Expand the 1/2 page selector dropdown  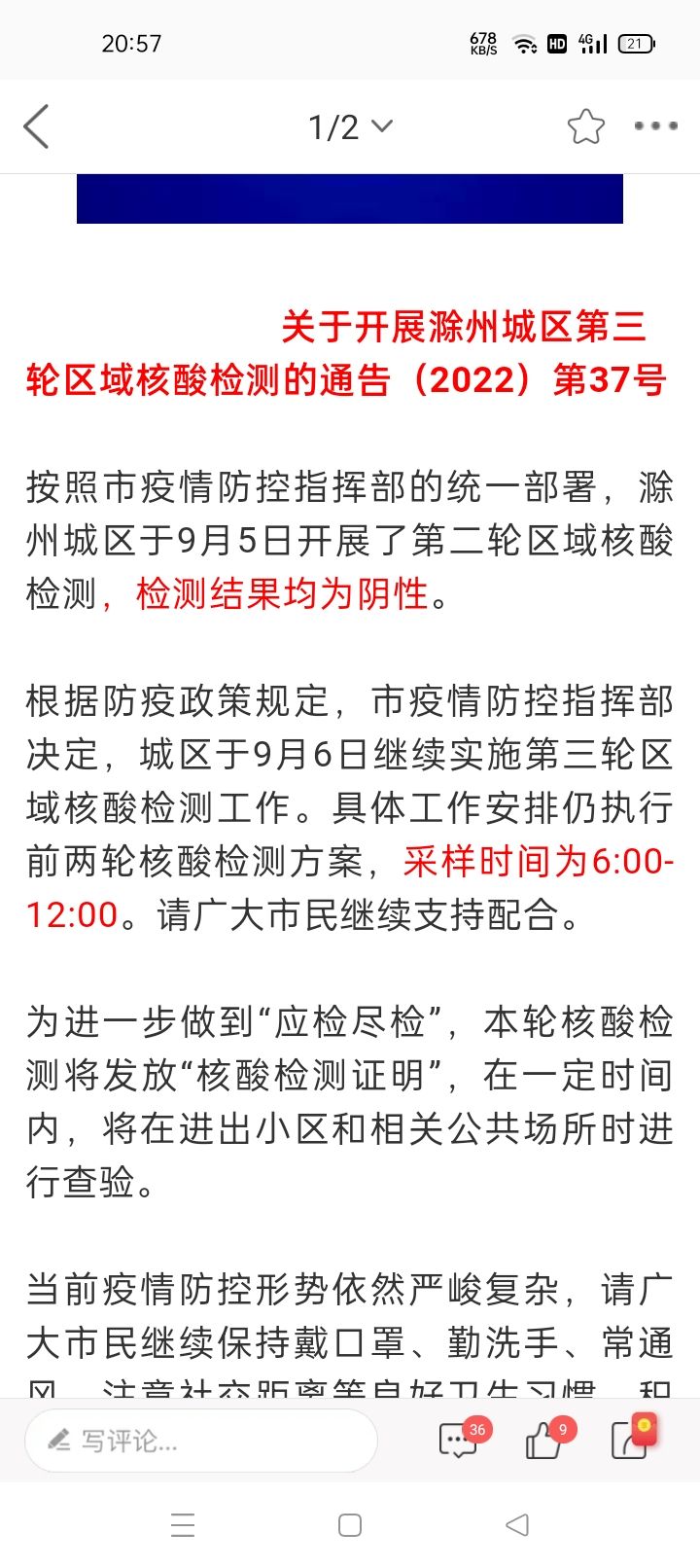[x=350, y=126]
